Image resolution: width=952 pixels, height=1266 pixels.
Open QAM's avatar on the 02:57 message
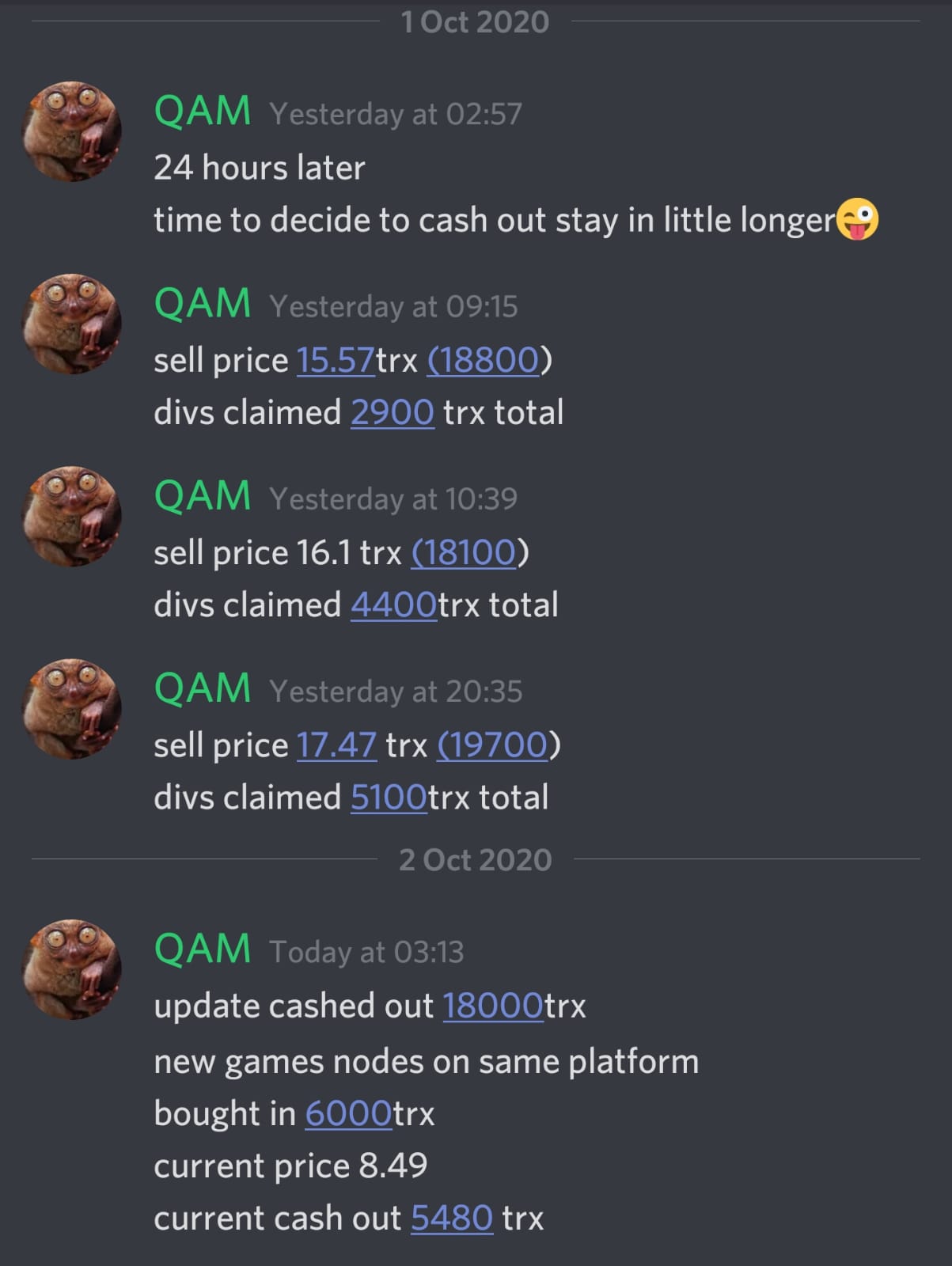coord(71,131)
